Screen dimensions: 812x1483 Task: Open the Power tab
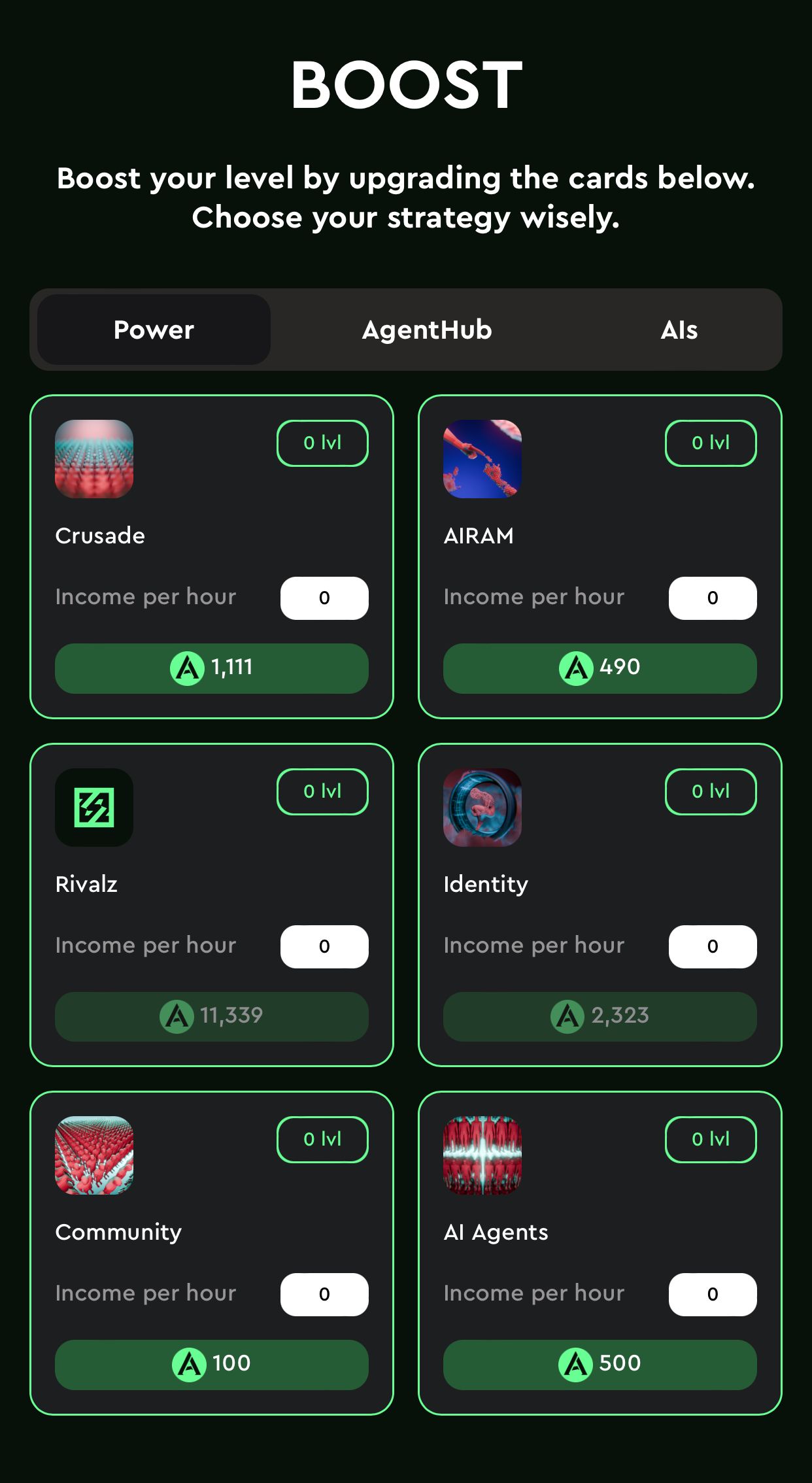click(153, 330)
